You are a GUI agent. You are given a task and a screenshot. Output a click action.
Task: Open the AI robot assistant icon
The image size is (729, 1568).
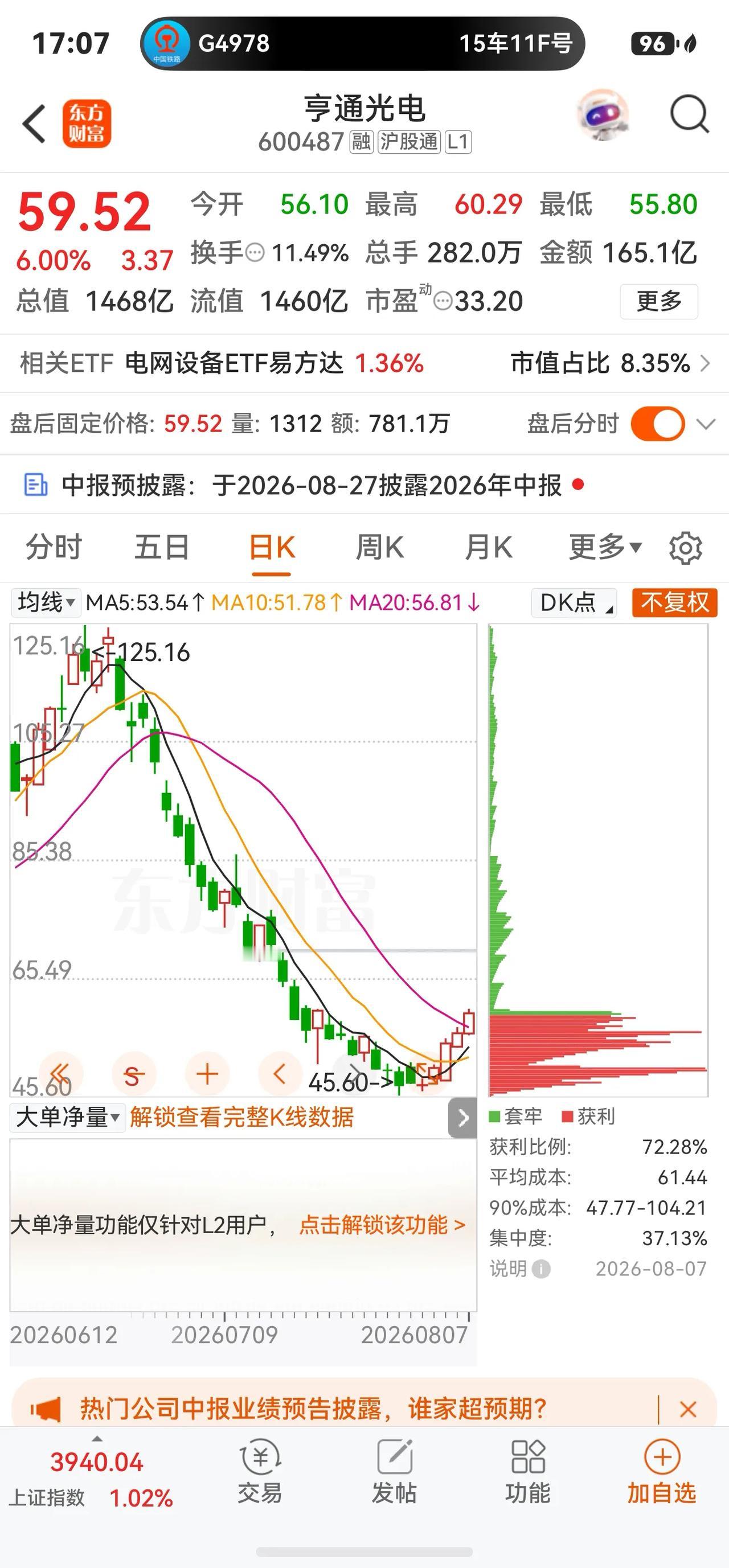click(x=603, y=115)
